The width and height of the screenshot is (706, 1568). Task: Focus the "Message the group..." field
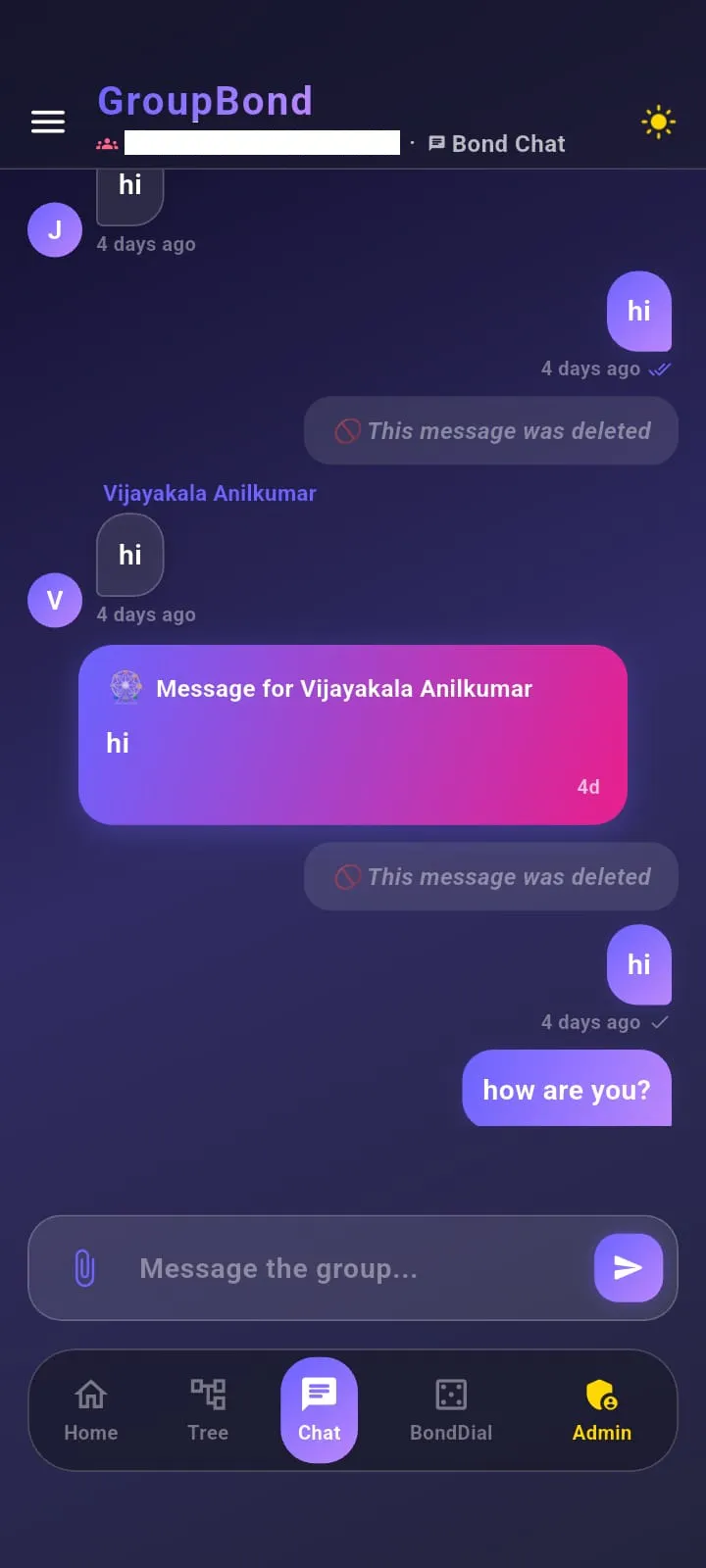pyautogui.click(x=353, y=1268)
